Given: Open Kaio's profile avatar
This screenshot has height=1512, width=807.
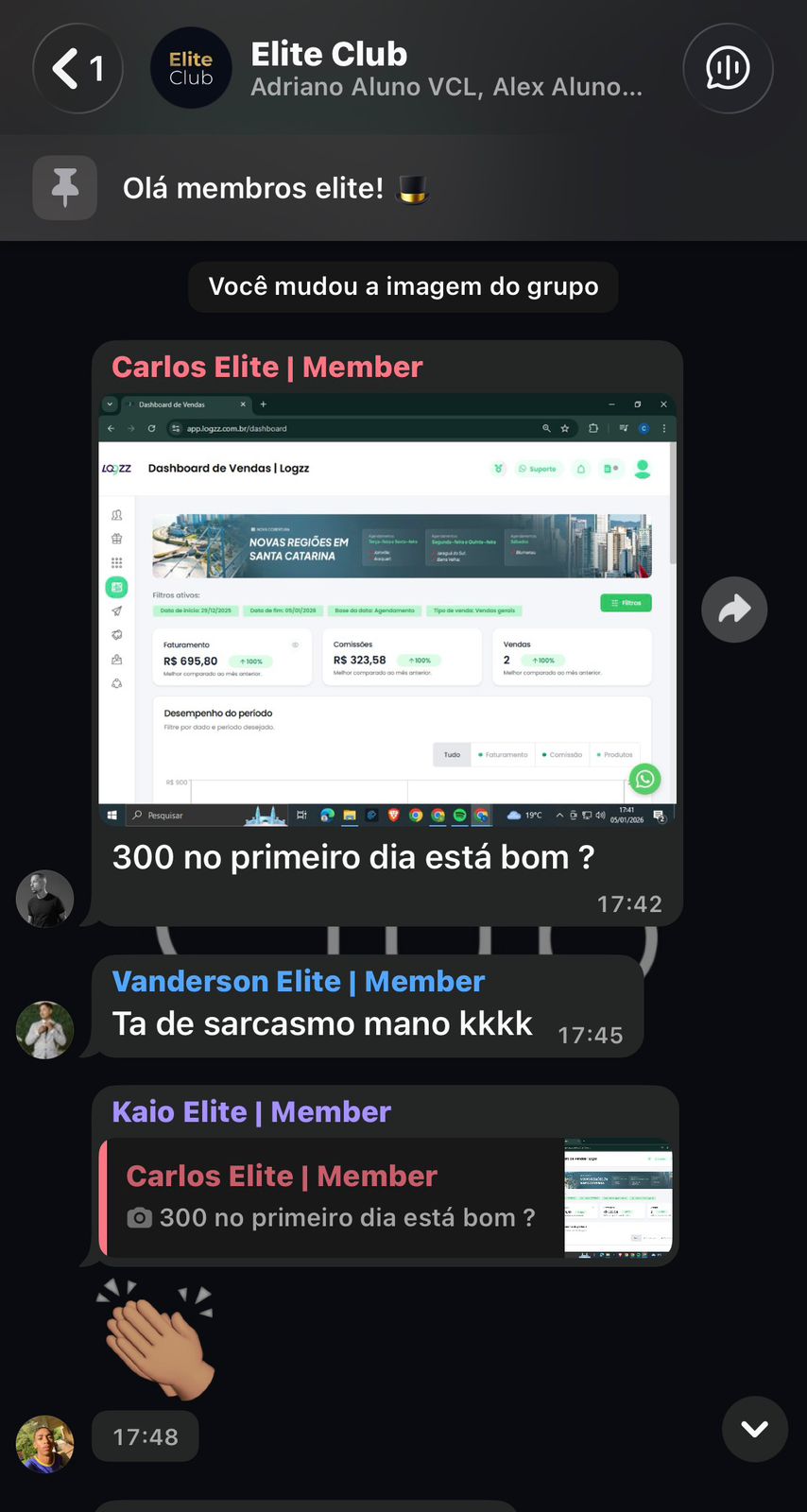Looking at the screenshot, I should click(x=44, y=1443).
